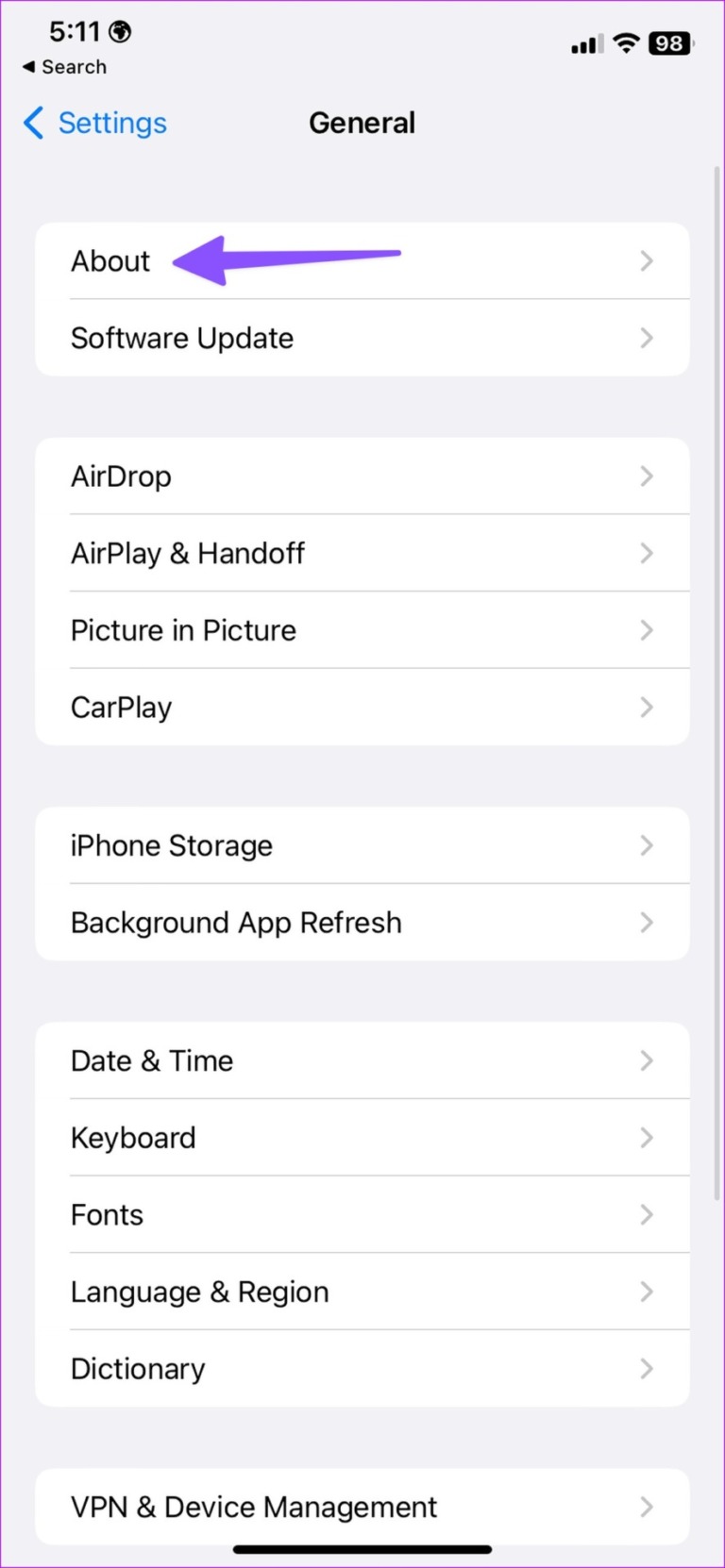
Task: Tap the globe icon next to the clock
Action: pos(118,31)
